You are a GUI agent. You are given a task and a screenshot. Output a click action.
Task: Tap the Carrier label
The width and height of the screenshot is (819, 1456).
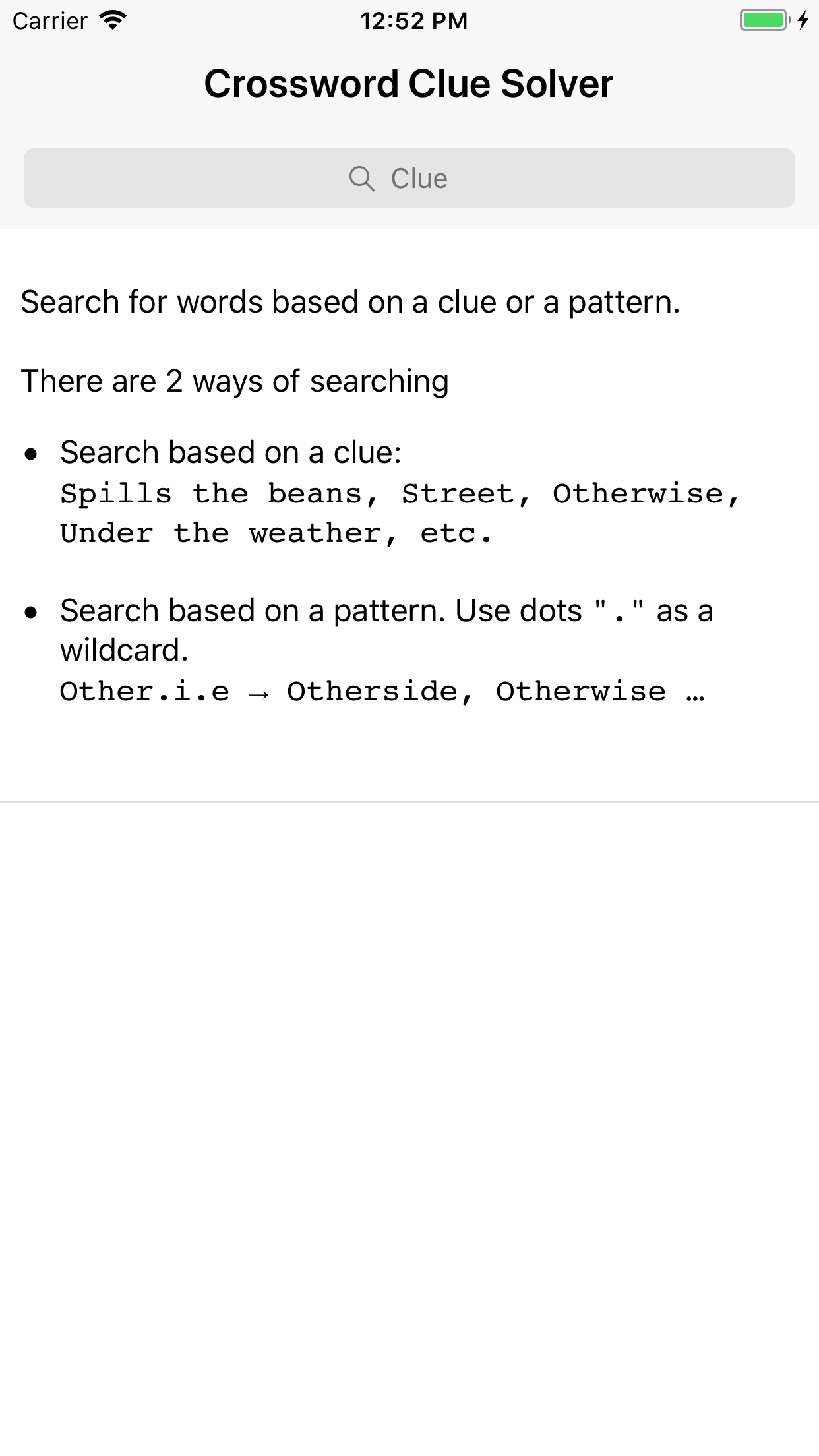pos(49,20)
